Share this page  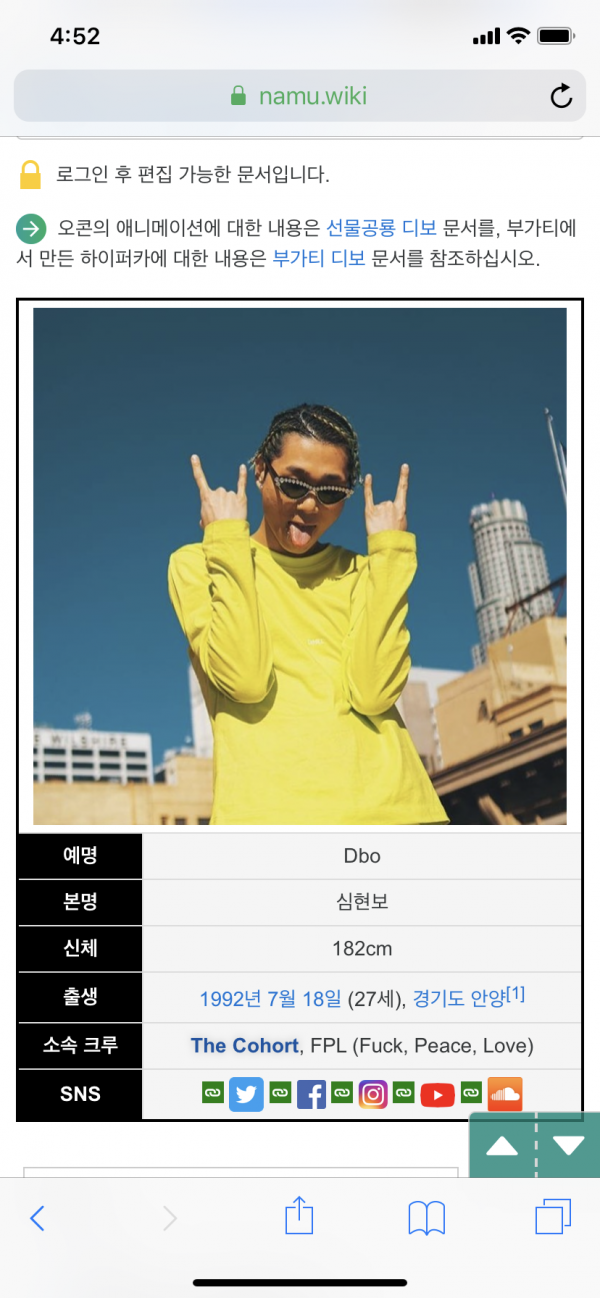pyautogui.click(x=300, y=1216)
